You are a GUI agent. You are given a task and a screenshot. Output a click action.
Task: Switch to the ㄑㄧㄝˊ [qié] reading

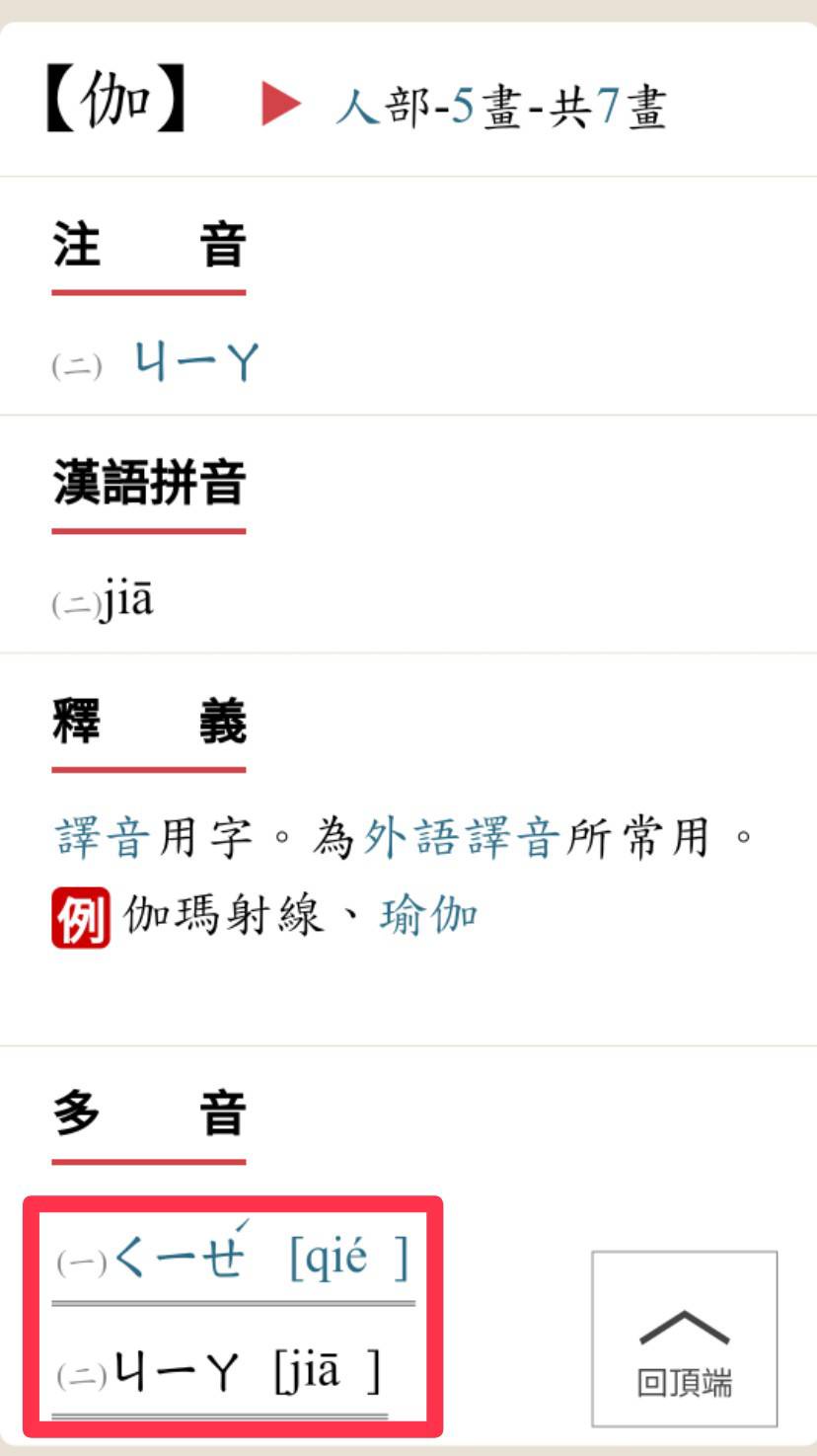[x=233, y=1258]
